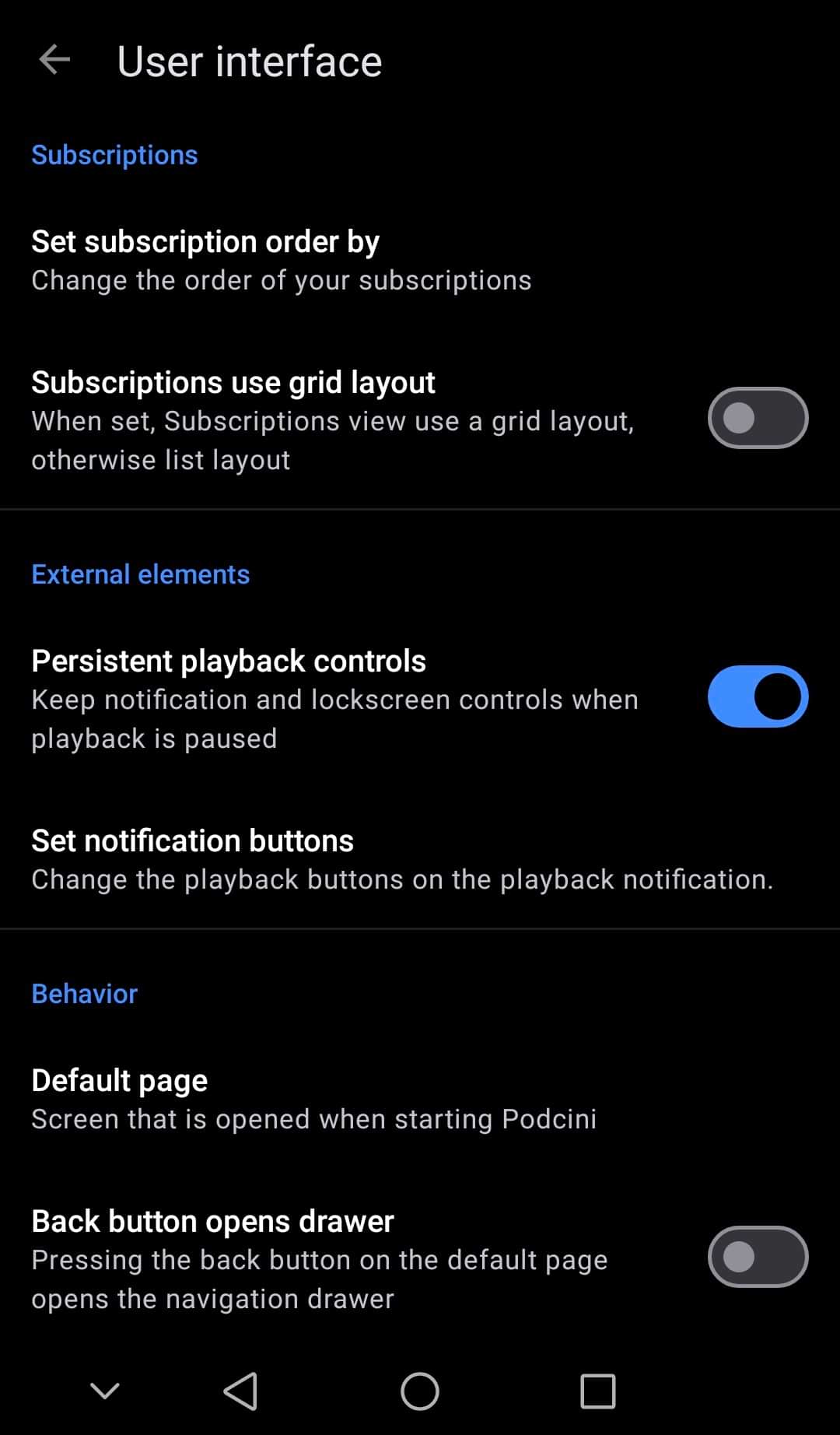Open Set notification buttons
This screenshot has height=1435, width=840.
pyautogui.click(x=420, y=859)
